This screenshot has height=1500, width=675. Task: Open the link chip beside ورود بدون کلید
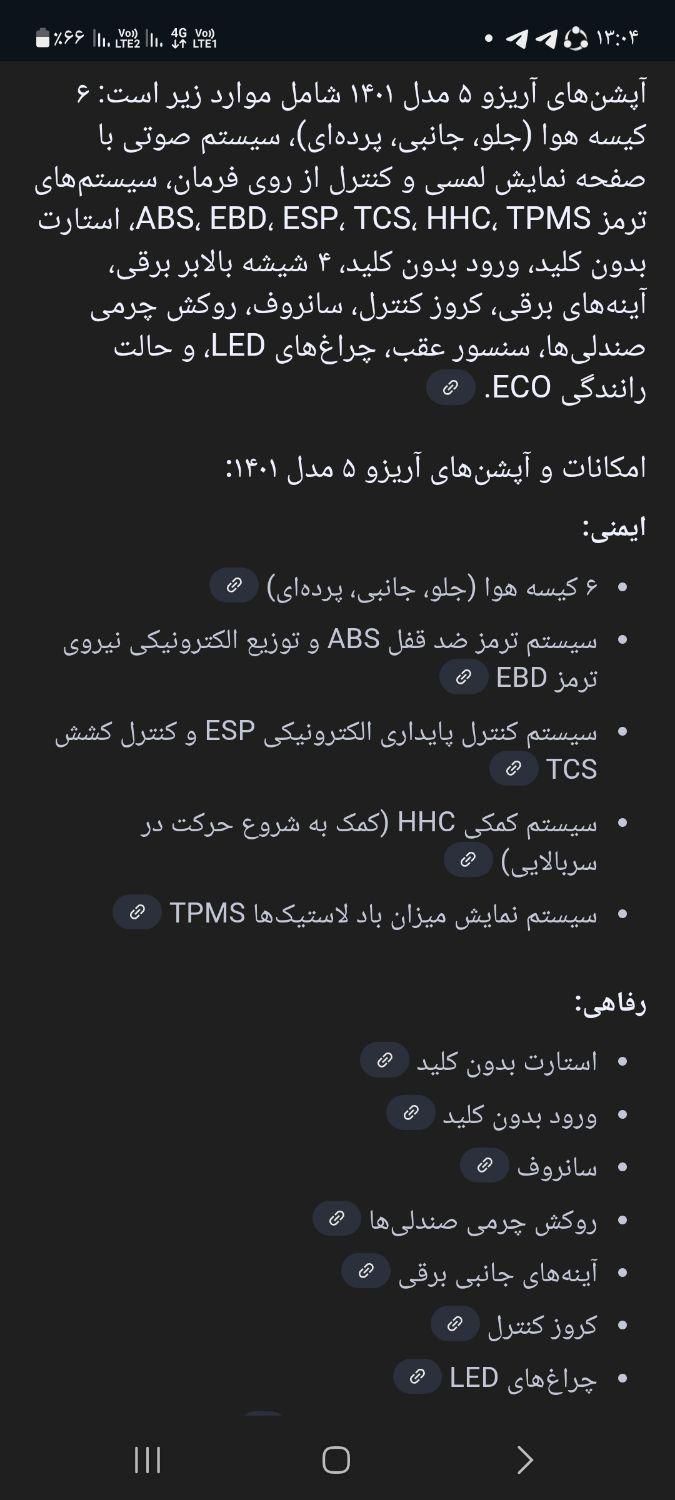point(411,1113)
